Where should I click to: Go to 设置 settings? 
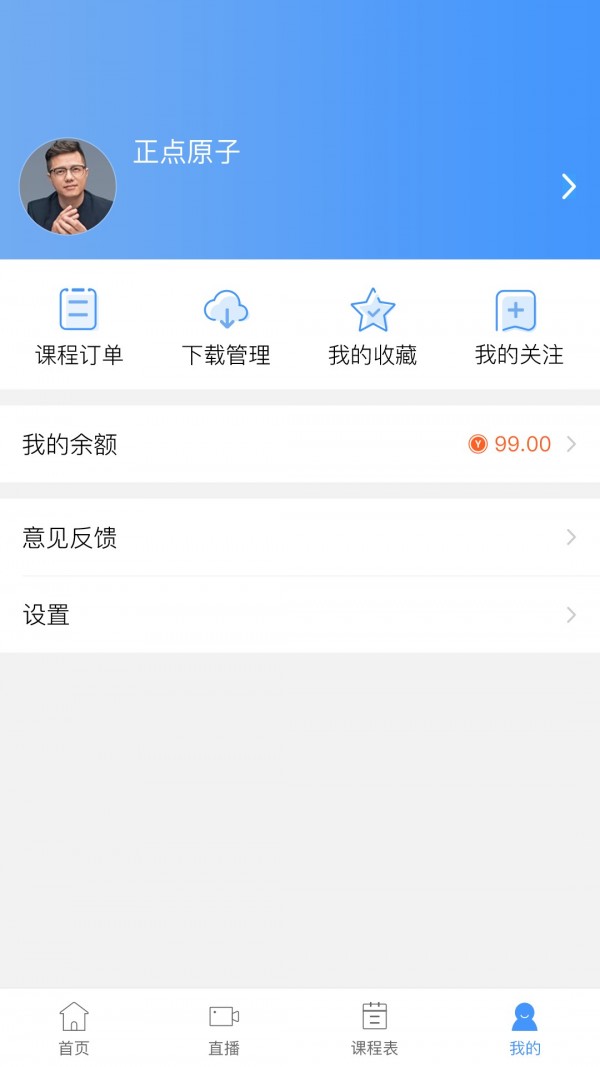coord(300,615)
